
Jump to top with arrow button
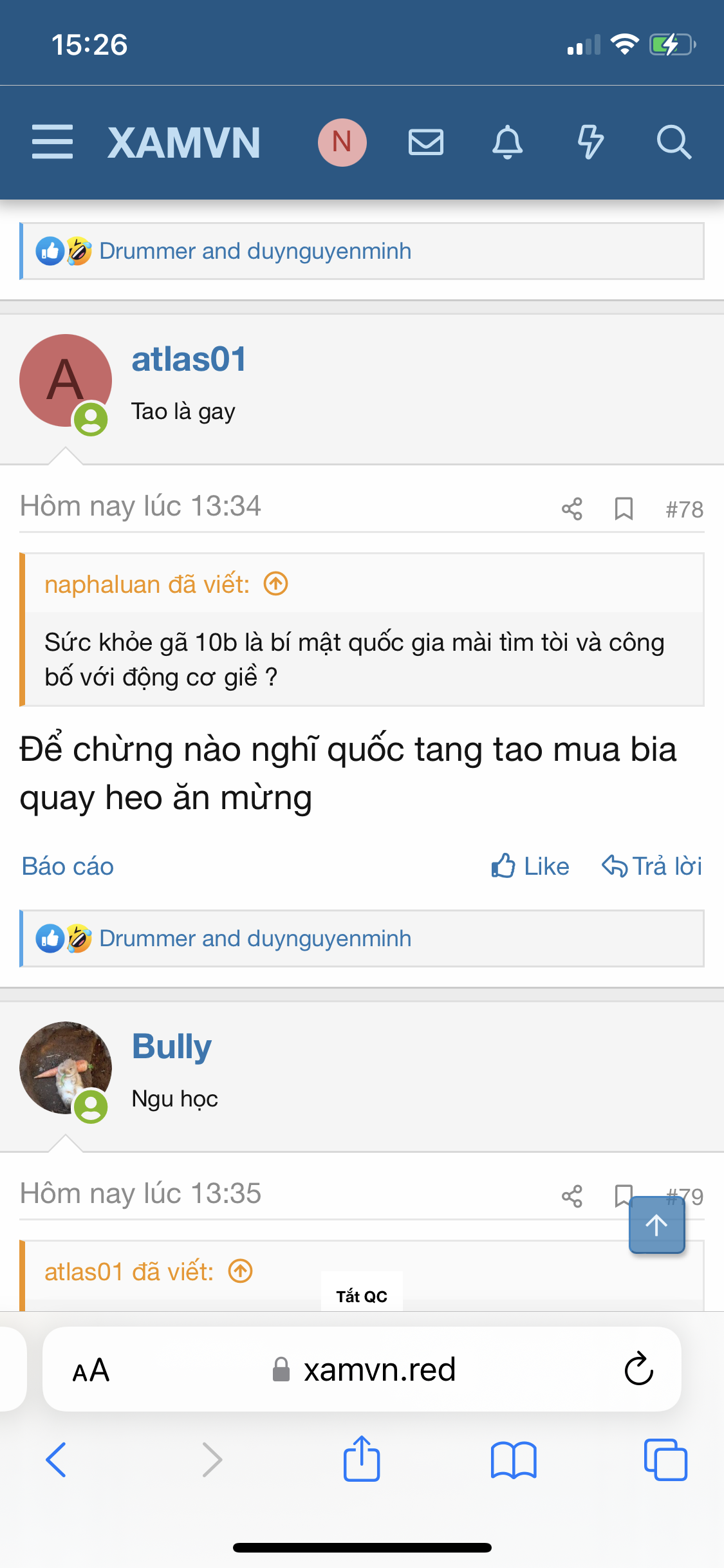point(656,1225)
